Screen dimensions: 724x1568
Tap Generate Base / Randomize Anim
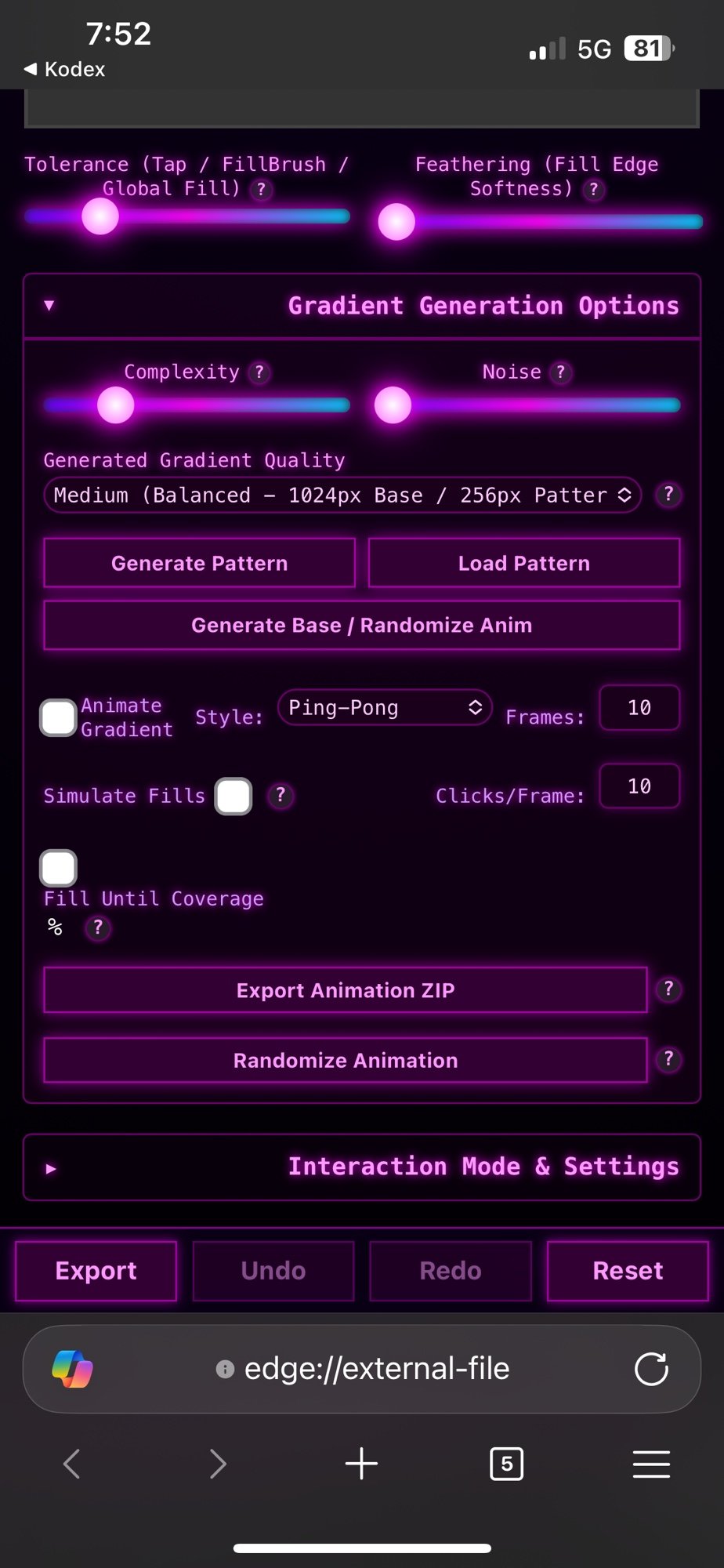(x=361, y=626)
